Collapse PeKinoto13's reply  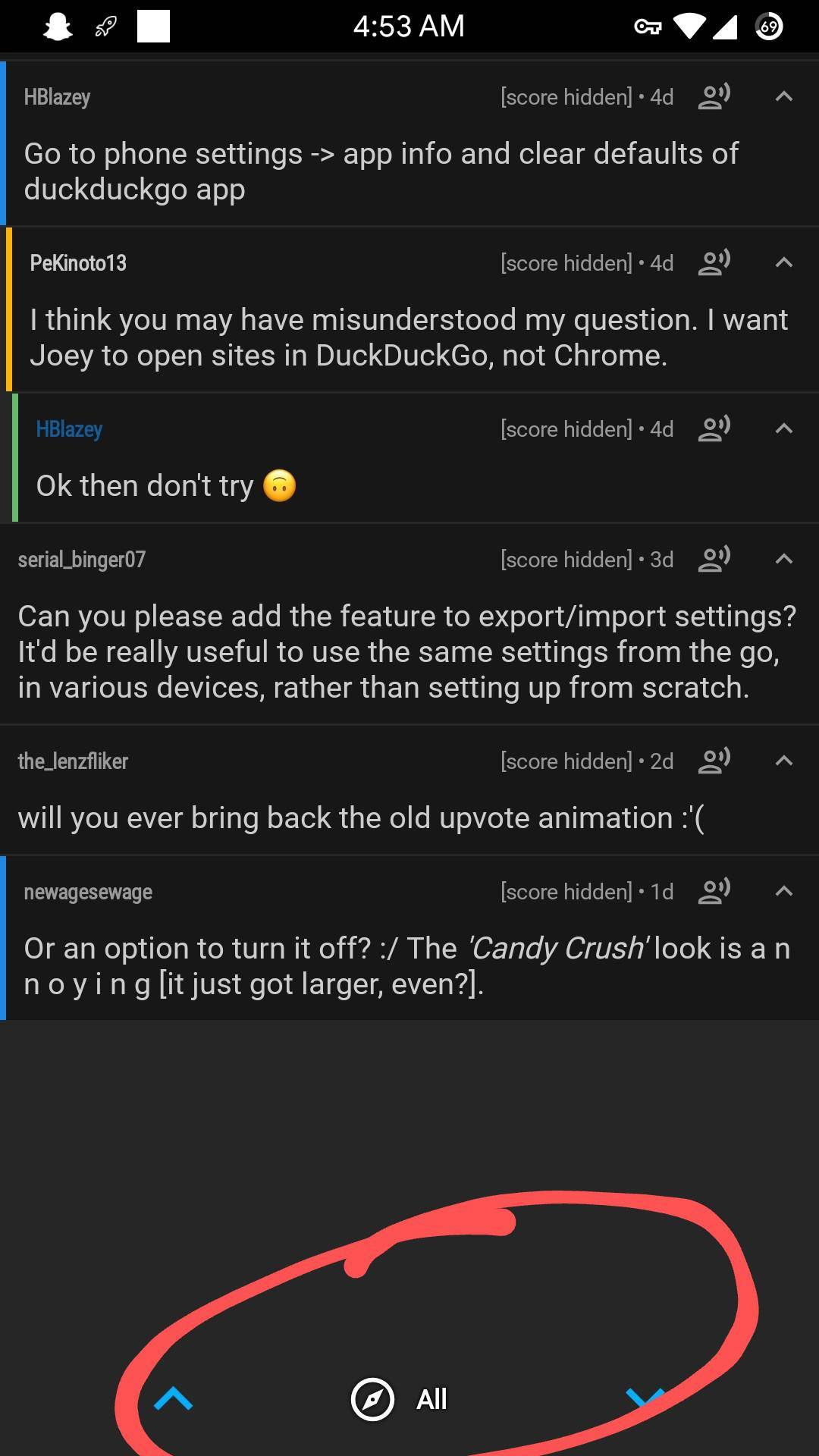tap(783, 263)
